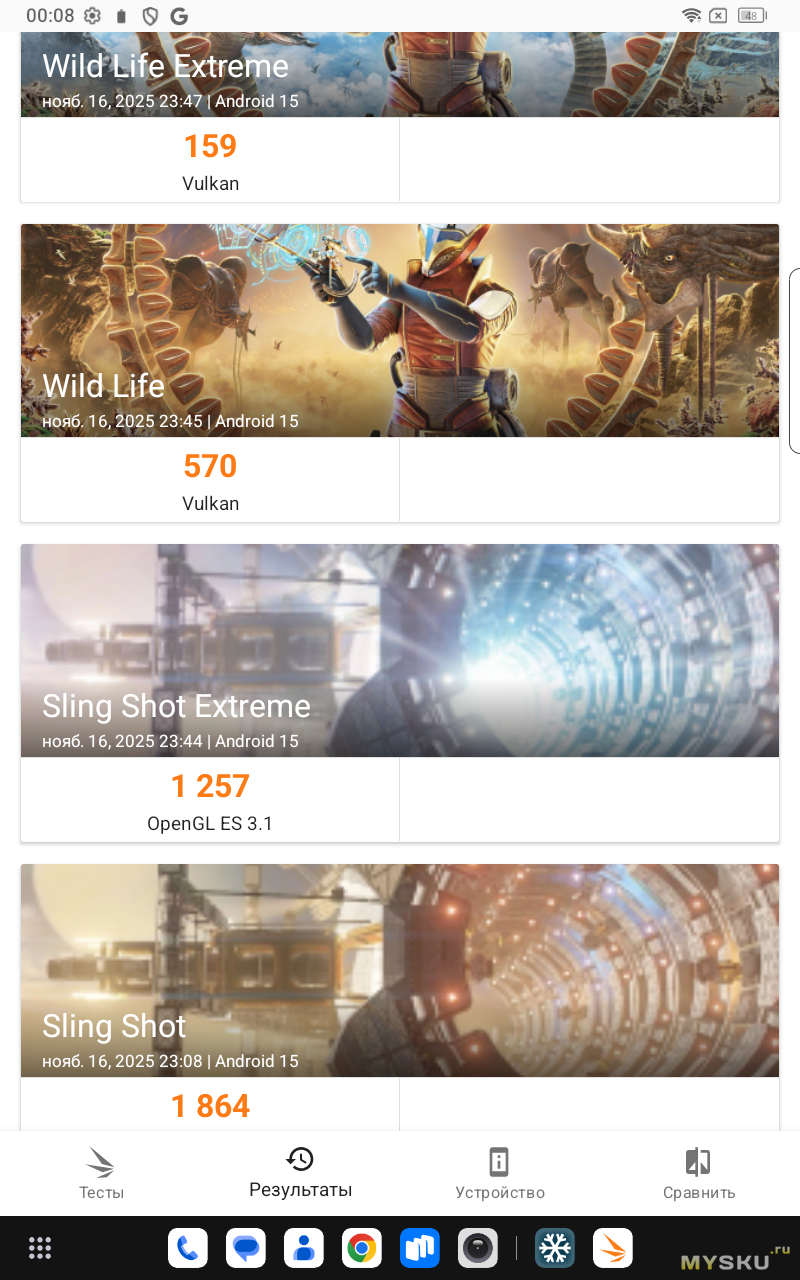The height and width of the screenshot is (1280, 800).
Task: Open the Wild Life result card
Action: point(399,330)
